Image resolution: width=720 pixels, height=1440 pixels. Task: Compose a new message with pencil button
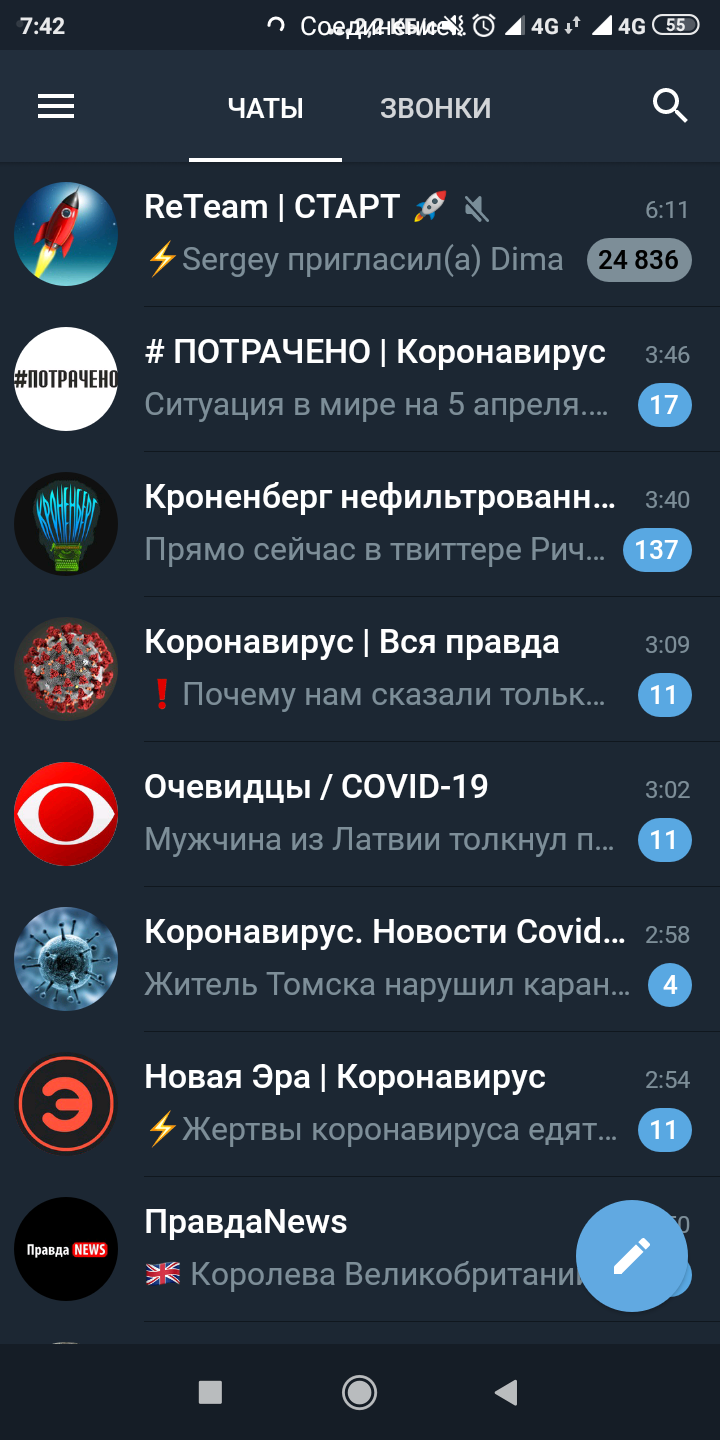[632, 1255]
